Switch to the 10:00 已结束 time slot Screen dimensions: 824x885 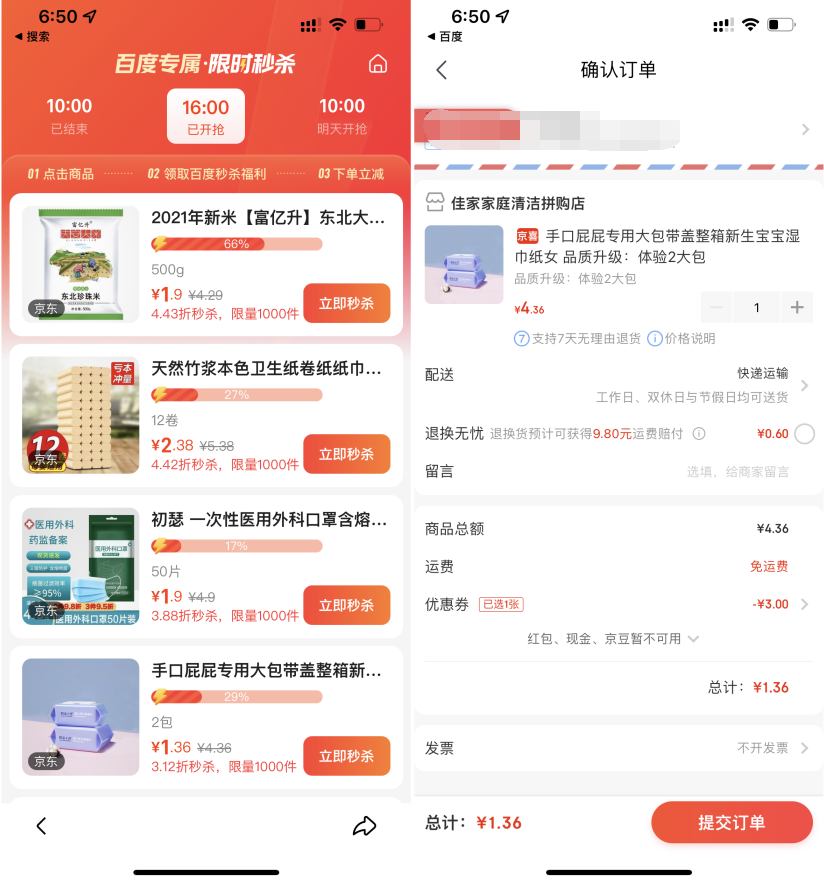click(x=69, y=116)
